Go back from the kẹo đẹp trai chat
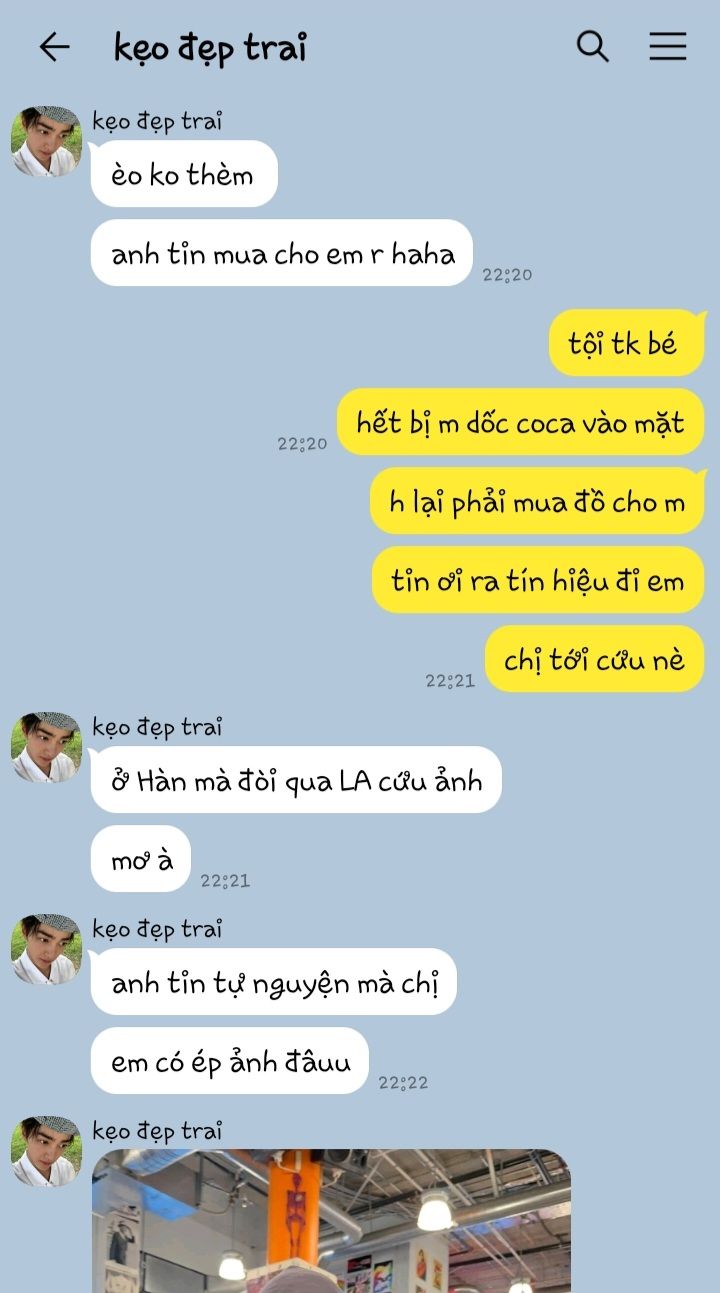Viewport: 720px width, 1293px height. pyautogui.click(x=54, y=47)
